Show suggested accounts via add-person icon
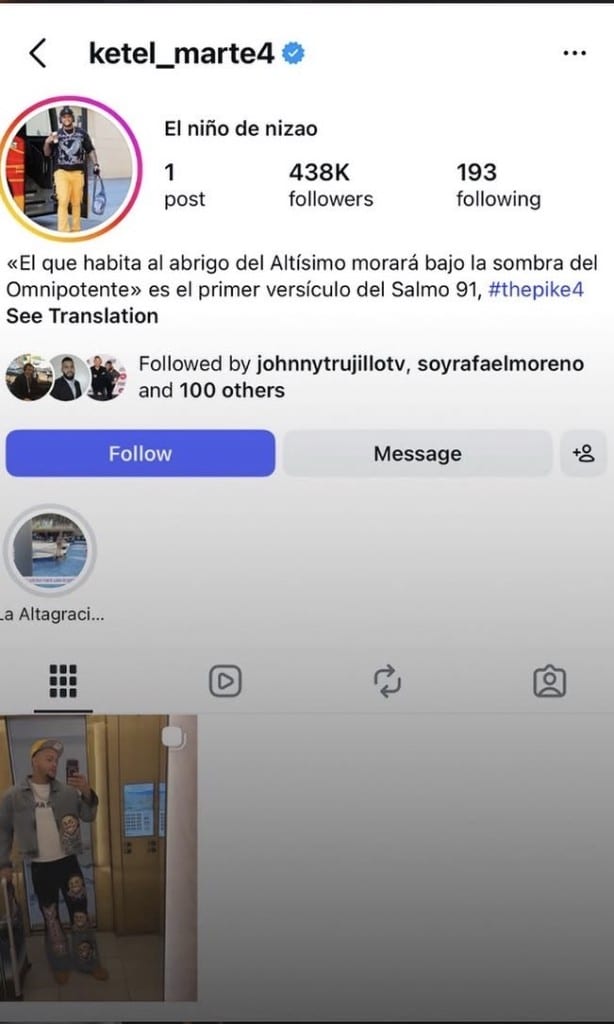This screenshot has height=1024, width=614. pos(583,453)
